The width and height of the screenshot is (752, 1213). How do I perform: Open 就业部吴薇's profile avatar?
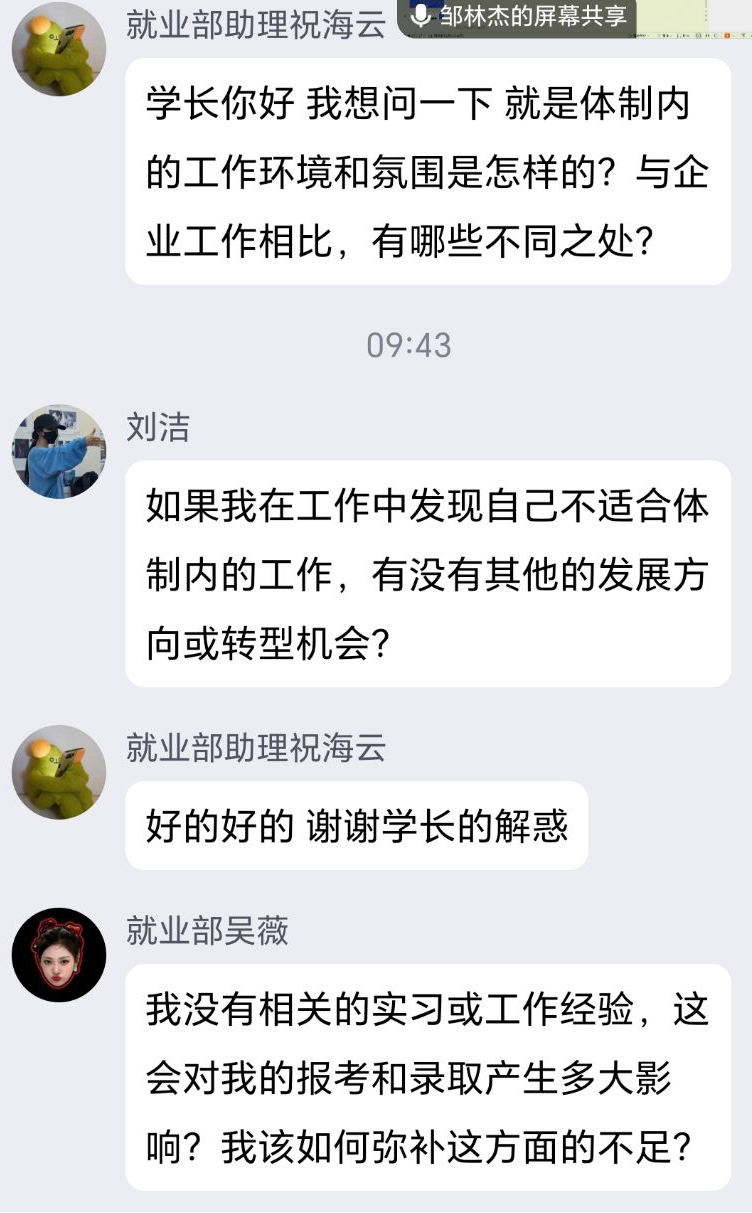58,955
